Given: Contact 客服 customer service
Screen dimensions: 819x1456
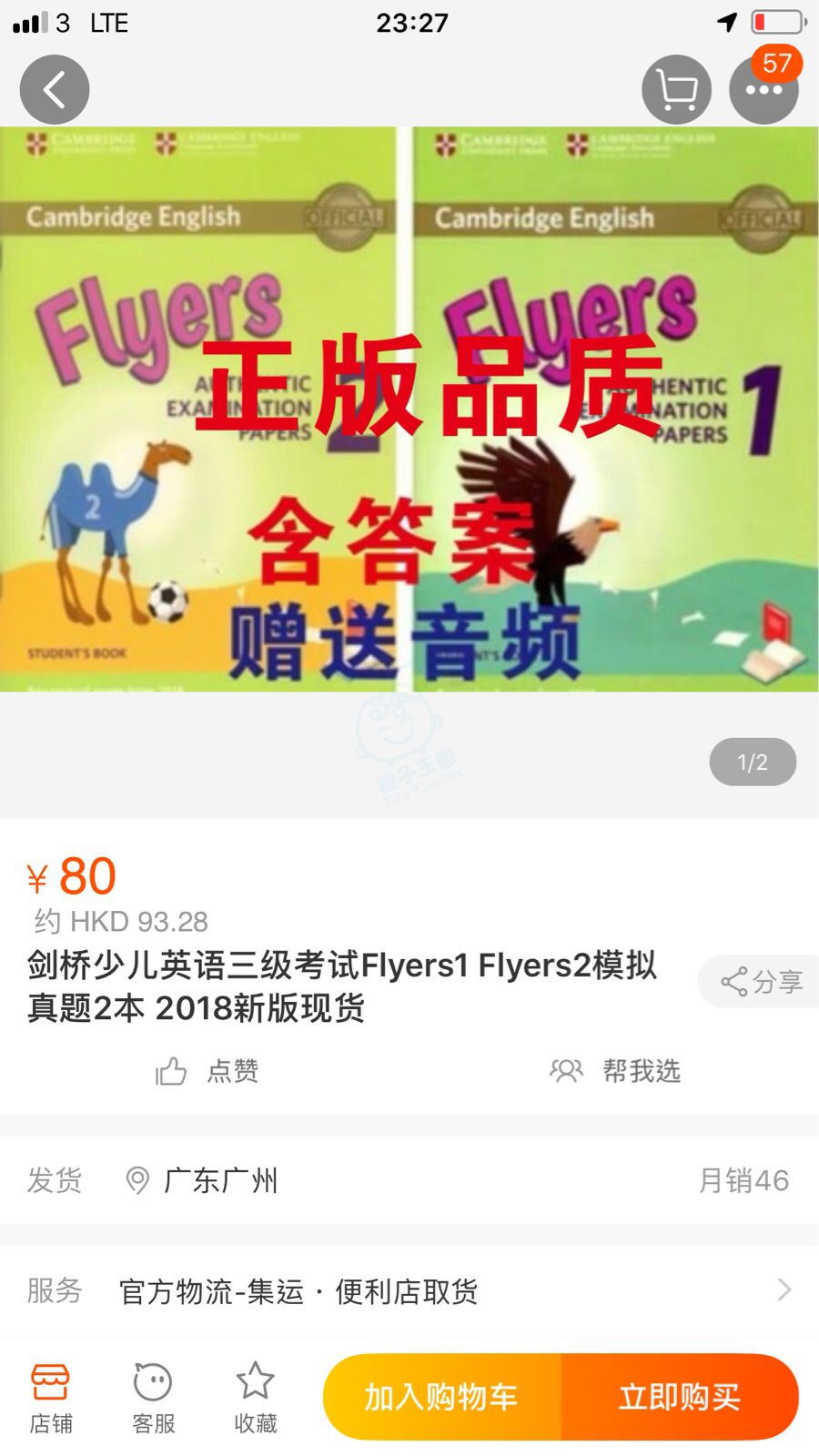Looking at the screenshot, I should (153, 1398).
